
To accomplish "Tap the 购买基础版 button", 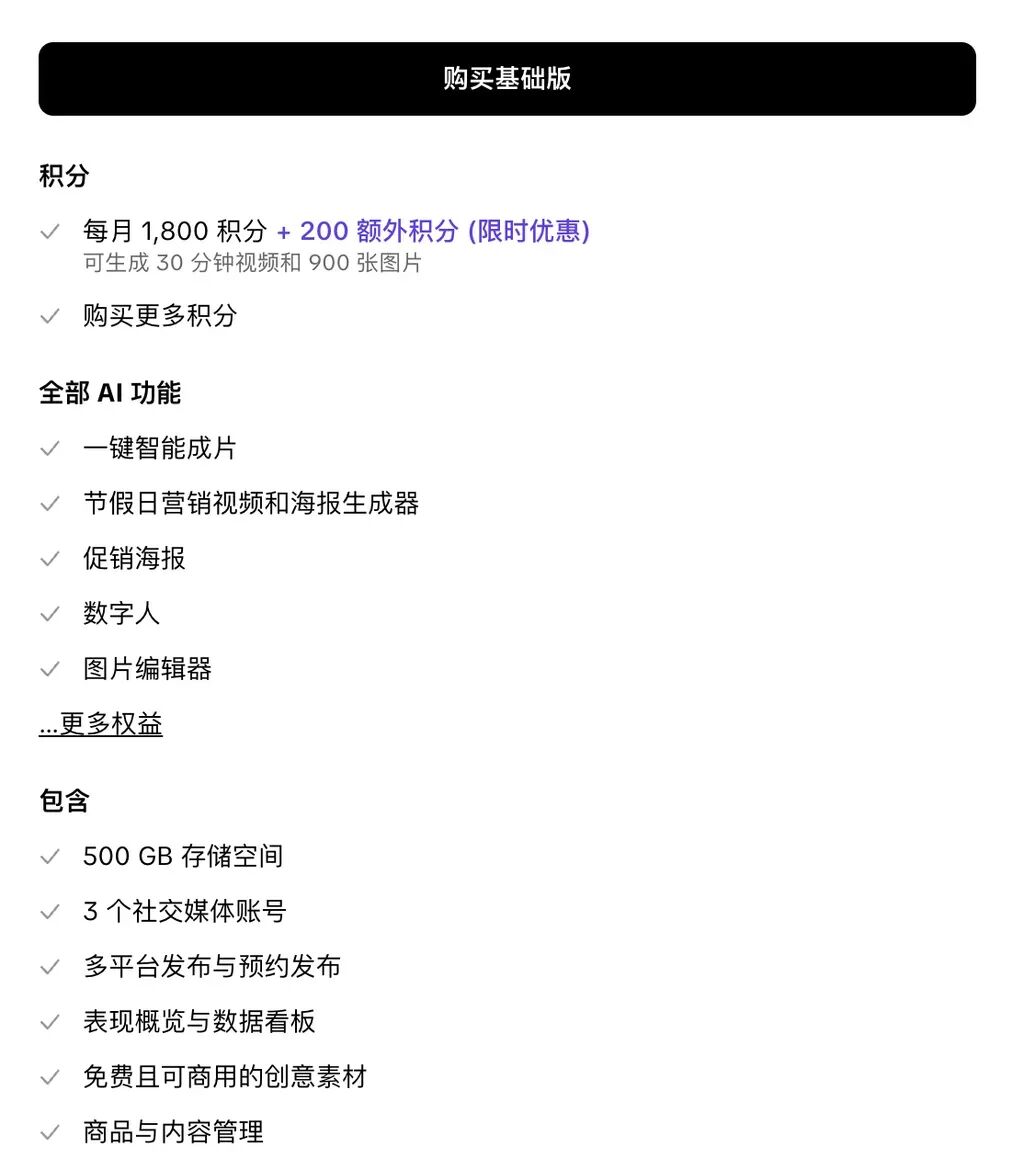I will (507, 79).
